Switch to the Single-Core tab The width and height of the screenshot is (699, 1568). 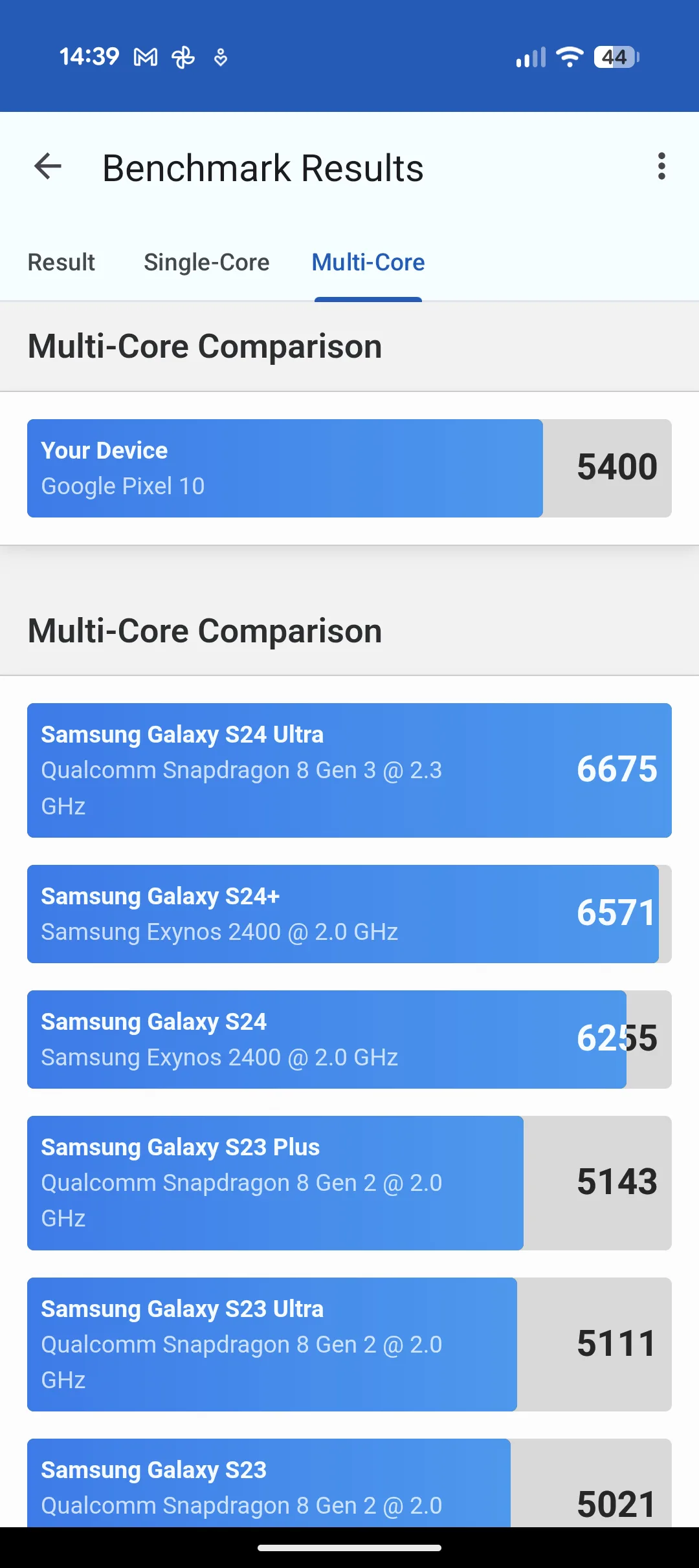point(206,263)
